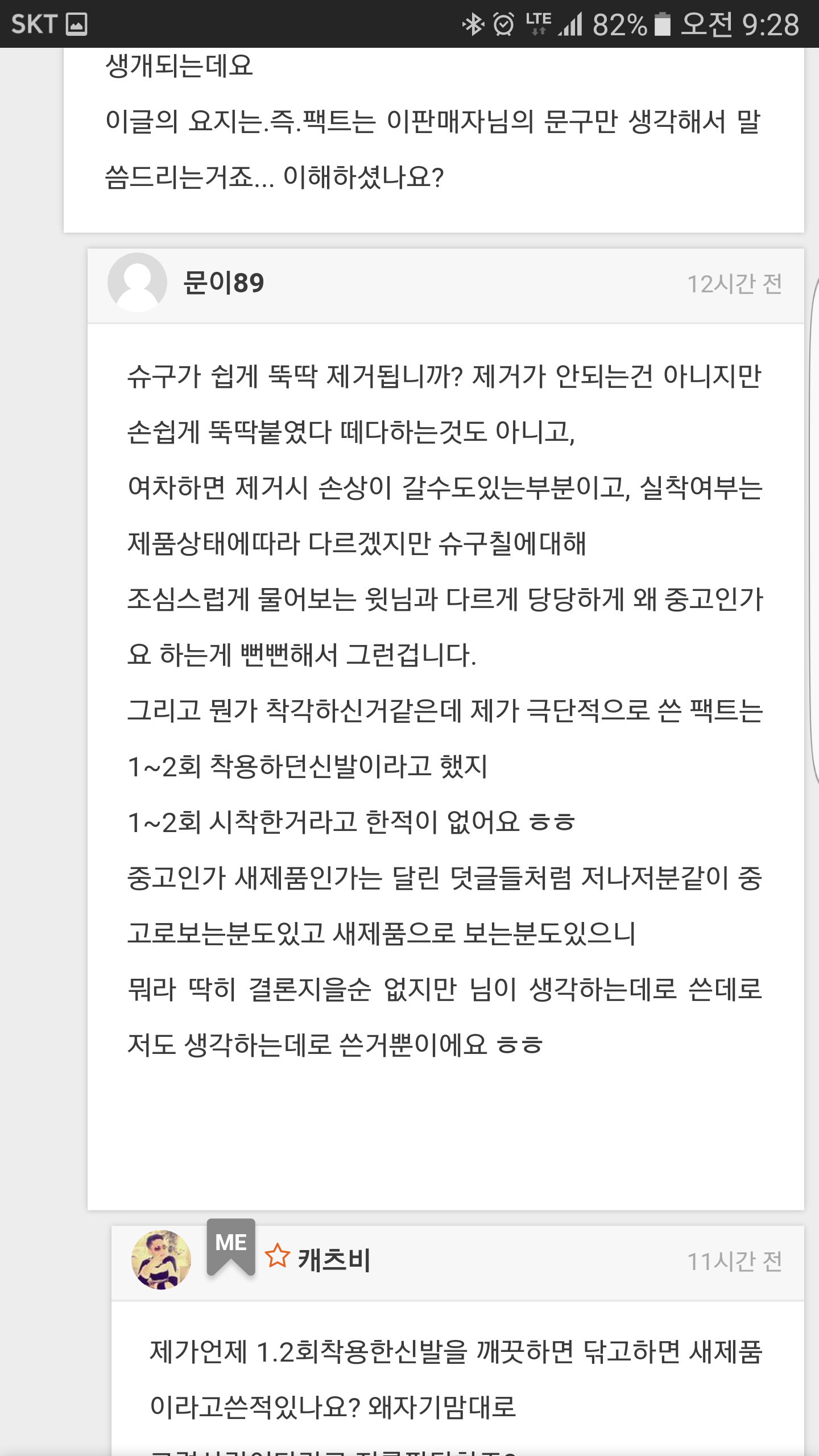Open 문이89's profile avatar
The image size is (819, 1456).
(x=137, y=282)
